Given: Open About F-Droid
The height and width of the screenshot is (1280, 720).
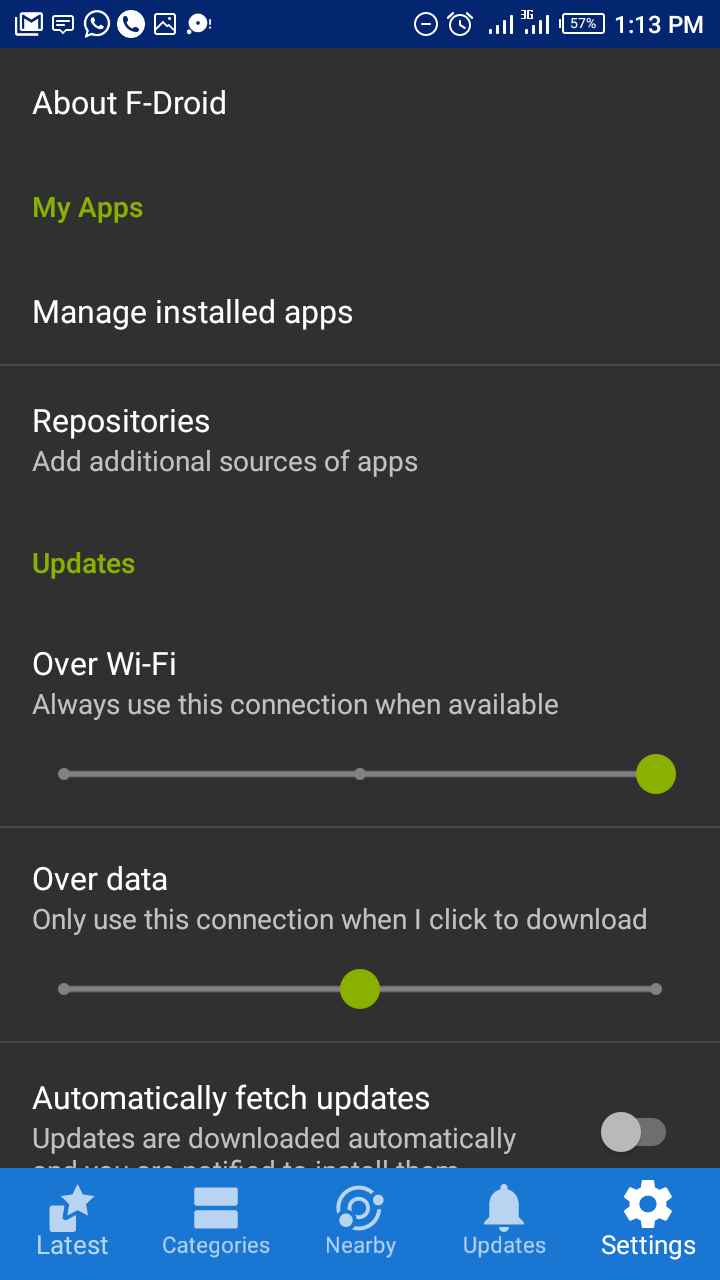Looking at the screenshot, I should pos(130,103).
